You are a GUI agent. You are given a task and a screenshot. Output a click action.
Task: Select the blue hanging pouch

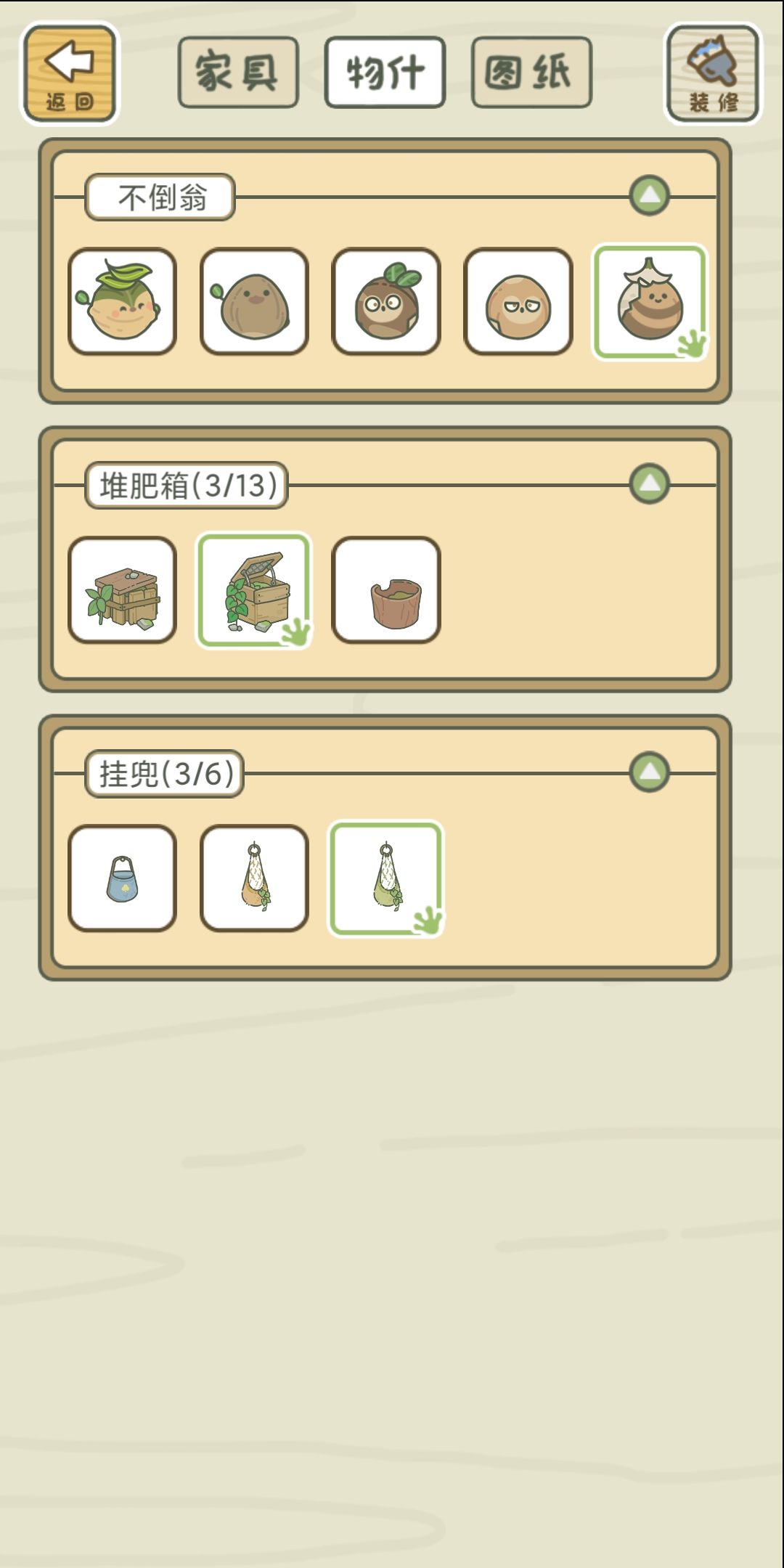point(123,878)
